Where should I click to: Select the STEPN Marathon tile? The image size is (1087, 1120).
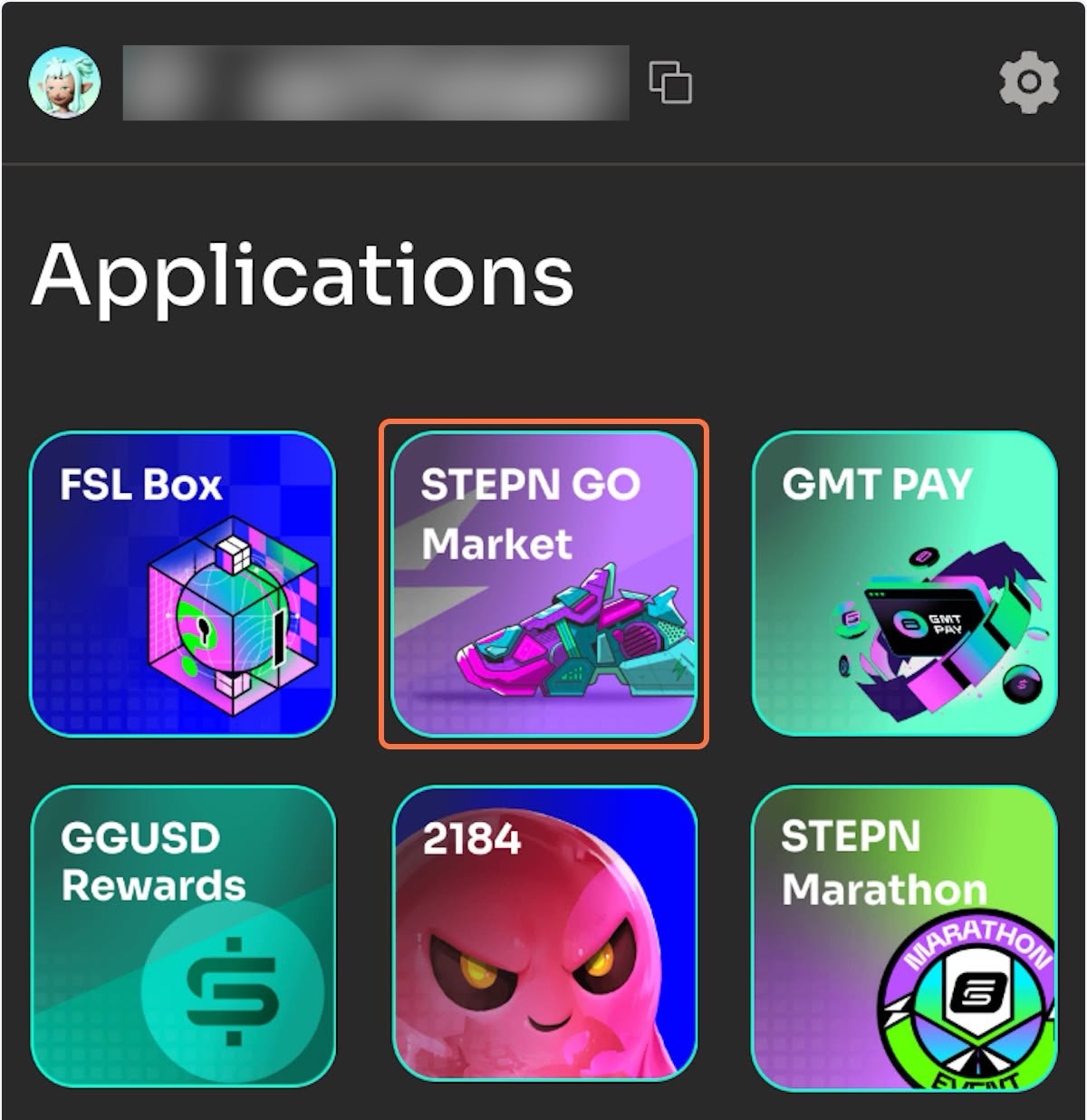click(904, 936)
